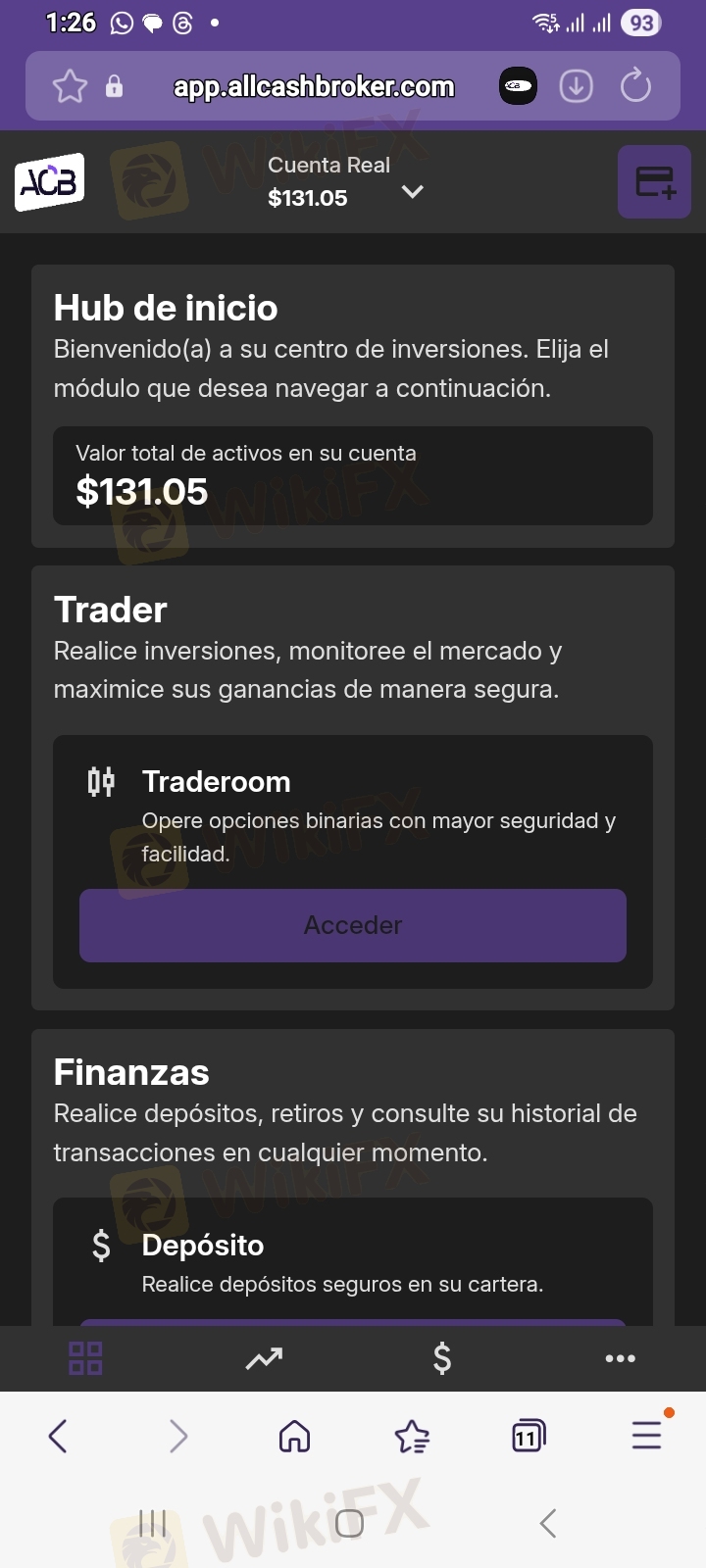Tap Acceder to enter the Traderoom
Screen dimensions: 706x1568
point(353,925)
